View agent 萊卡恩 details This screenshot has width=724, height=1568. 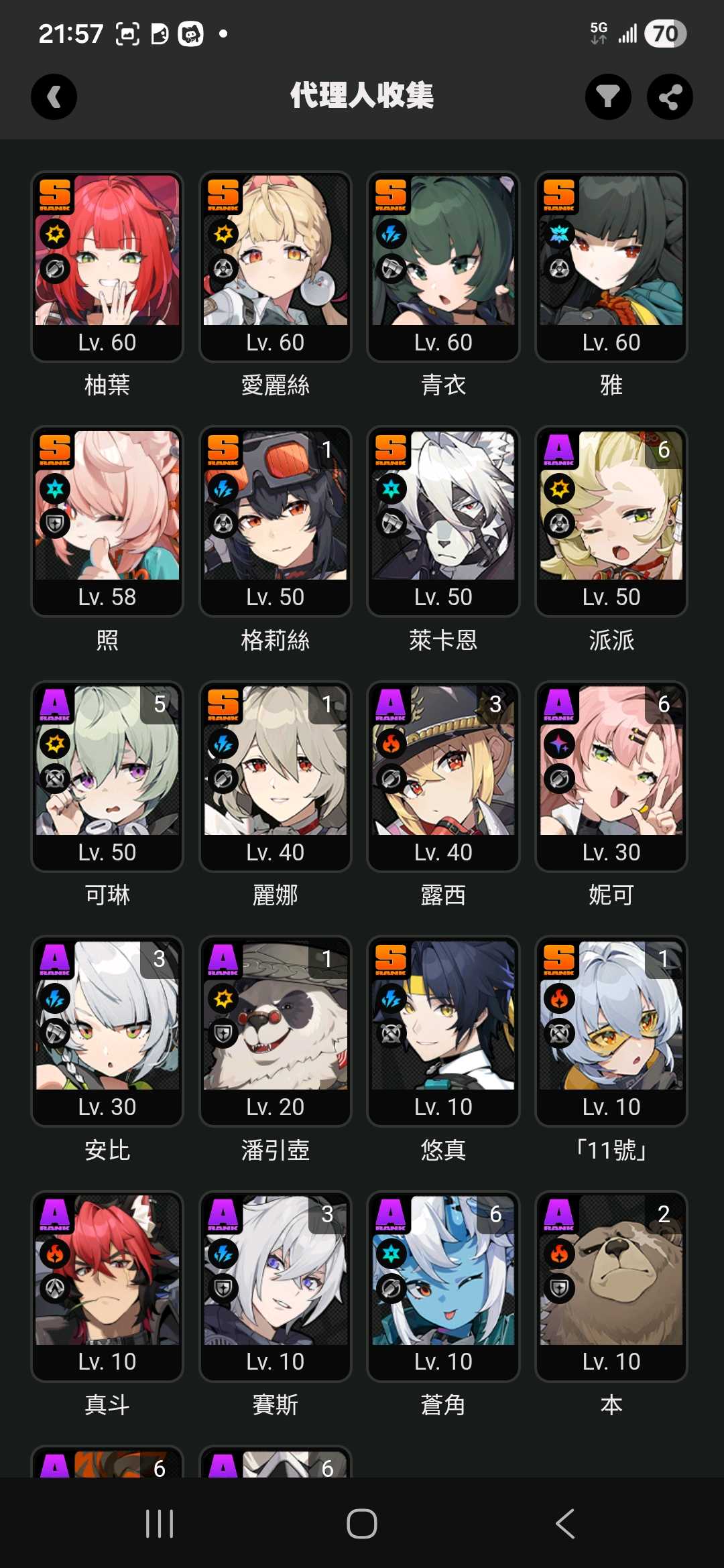(443, 521)
